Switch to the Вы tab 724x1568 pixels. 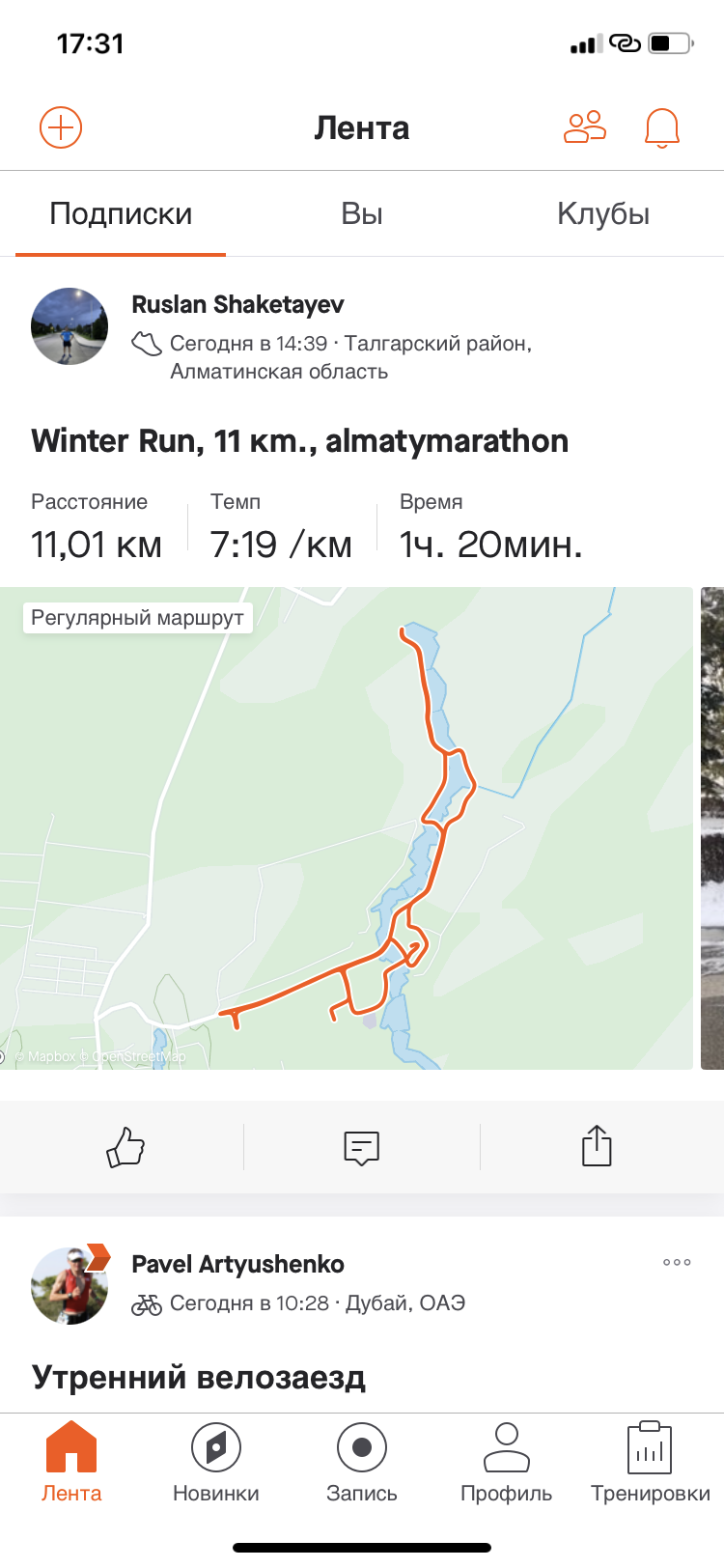point(362,214)
